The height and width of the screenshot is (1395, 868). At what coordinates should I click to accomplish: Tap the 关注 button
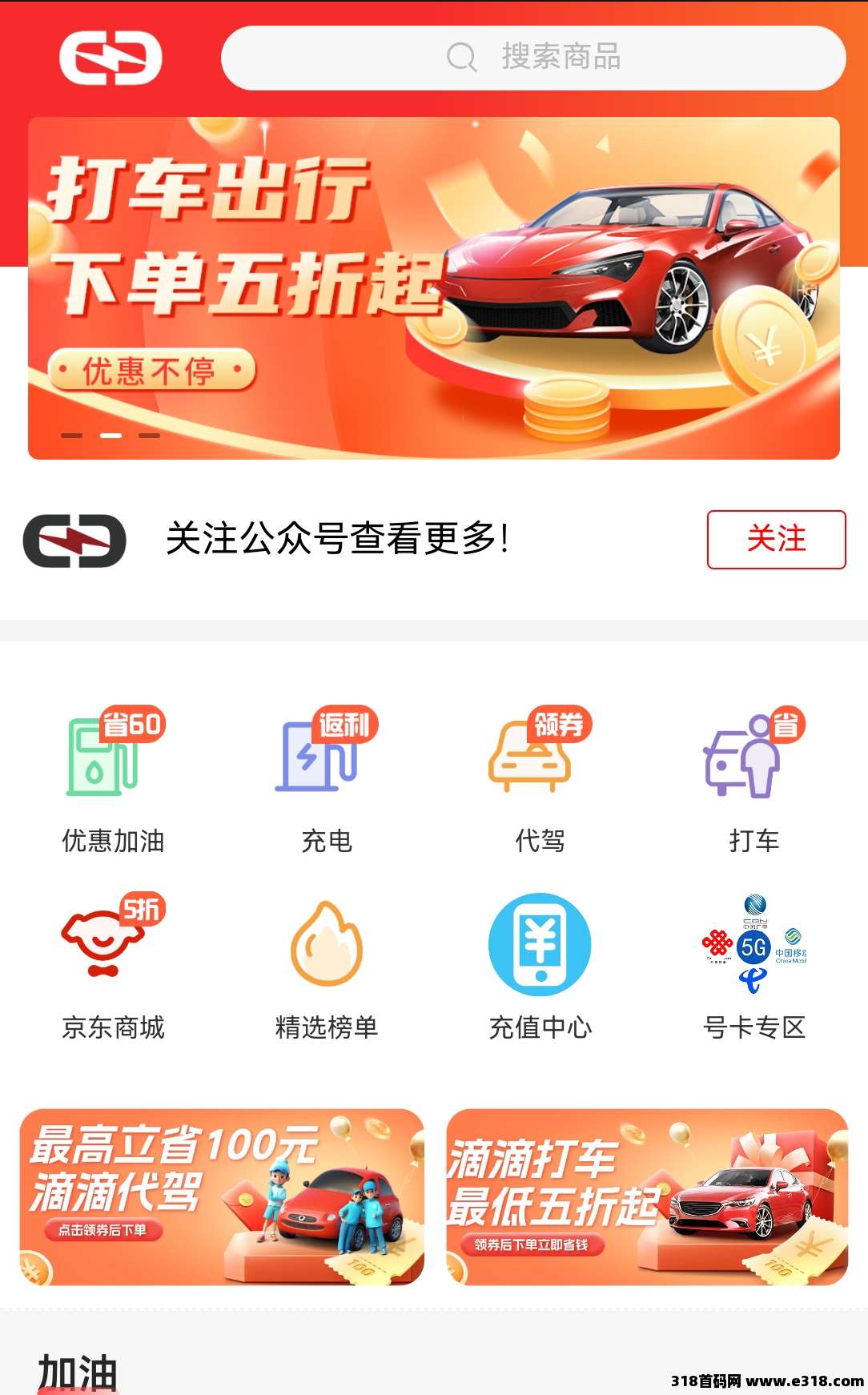[x=776, y=539]
